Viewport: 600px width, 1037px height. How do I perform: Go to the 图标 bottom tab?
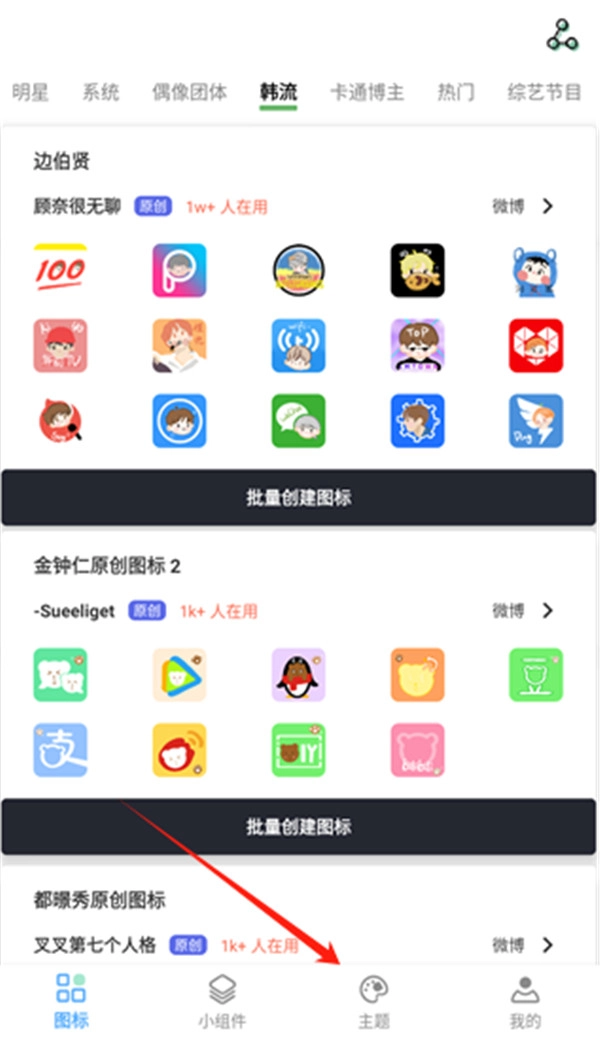pyautogui.click(x=71, y=1001)
